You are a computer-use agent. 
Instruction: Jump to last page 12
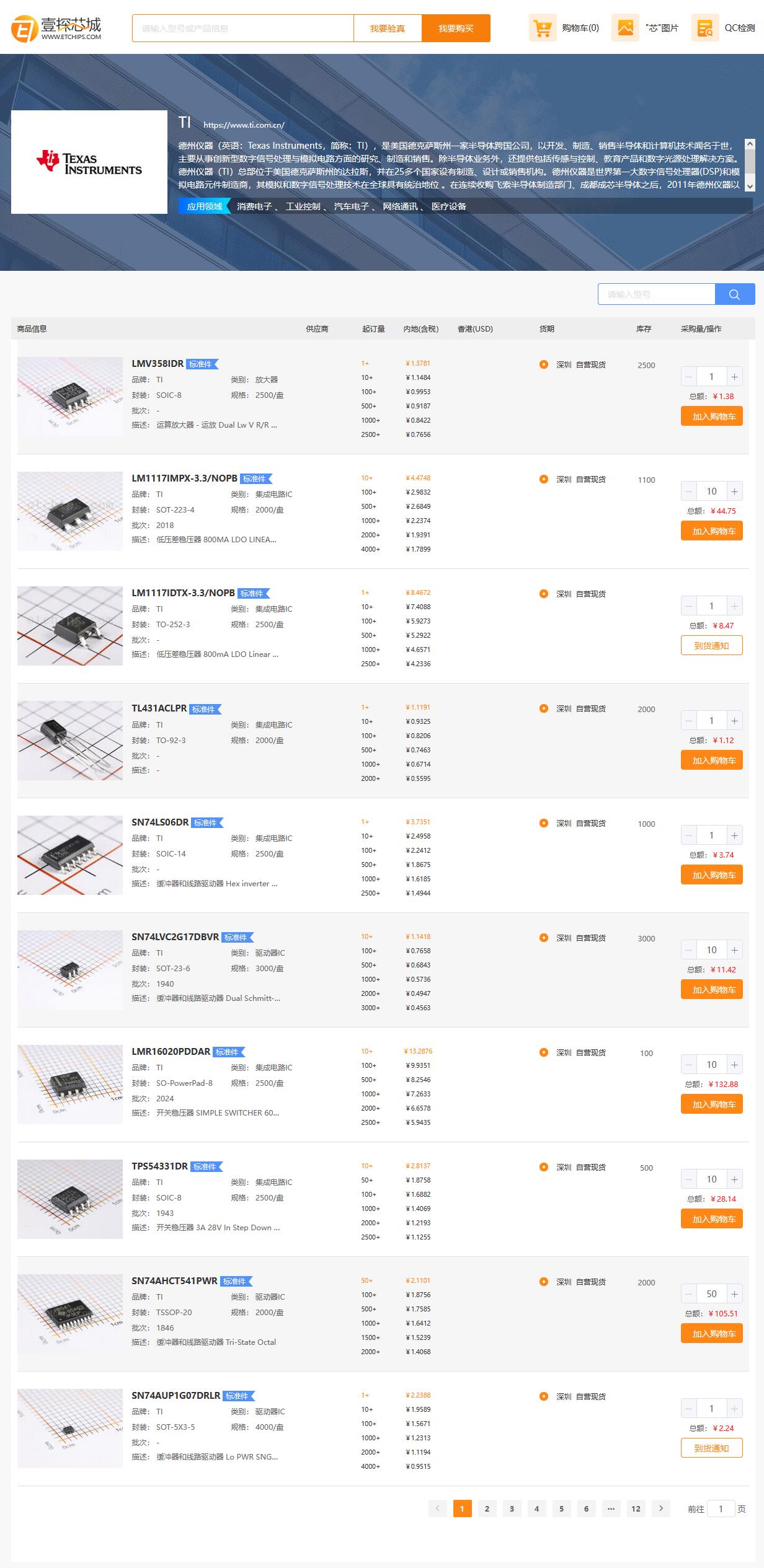[636, 1509]
